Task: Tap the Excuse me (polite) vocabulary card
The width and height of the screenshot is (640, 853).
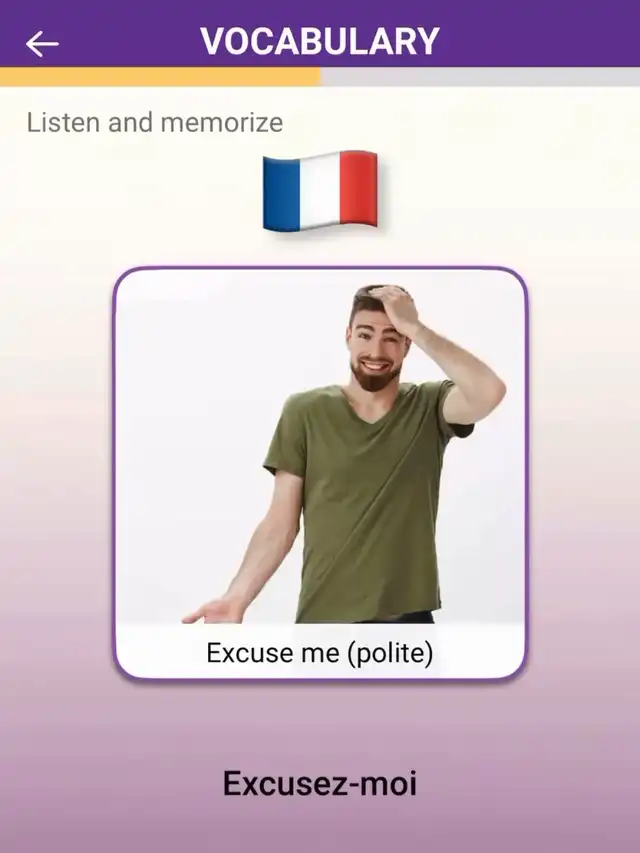Action: coord(319,473)
